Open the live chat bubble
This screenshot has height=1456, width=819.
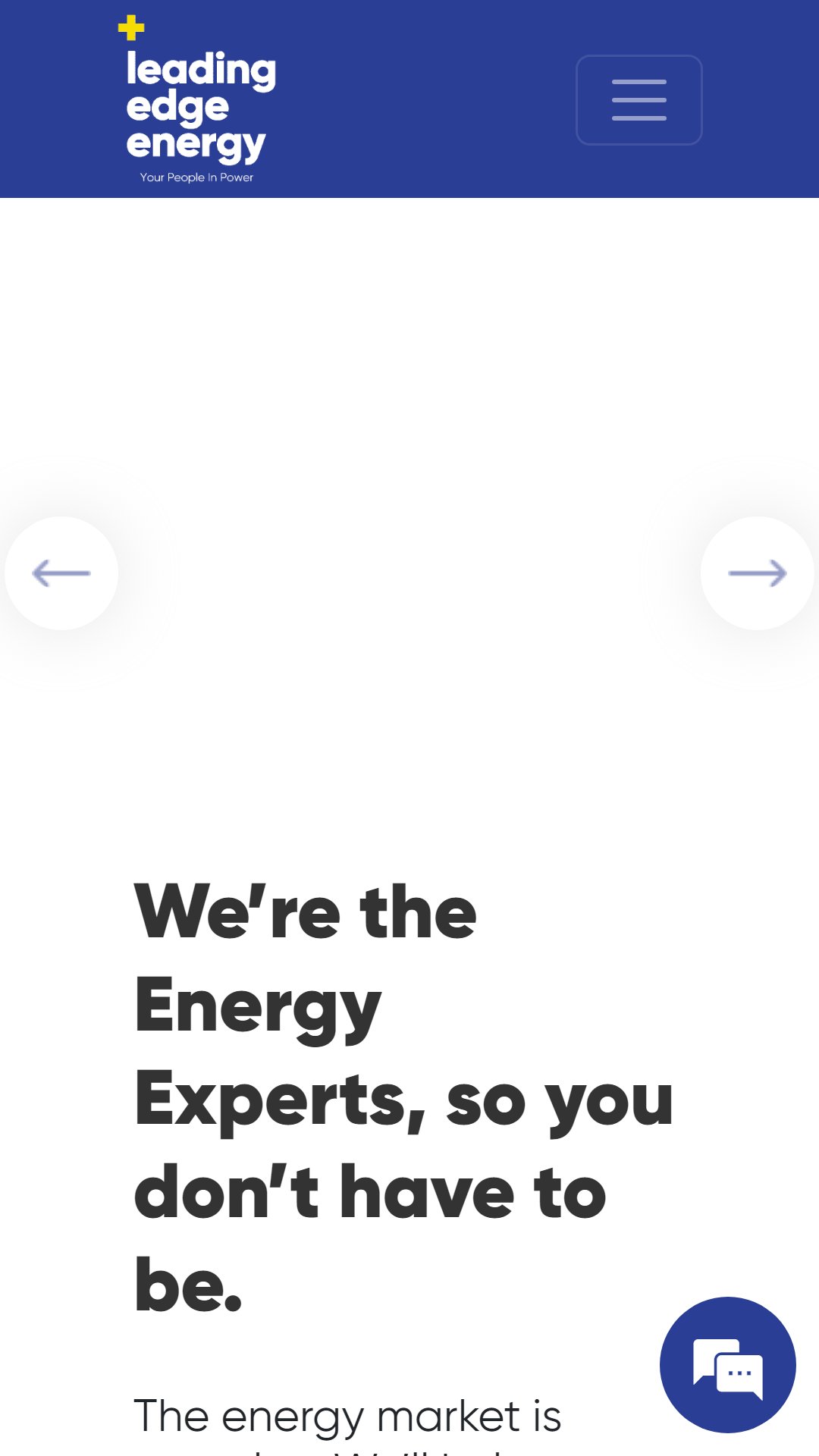[728, 1365]
